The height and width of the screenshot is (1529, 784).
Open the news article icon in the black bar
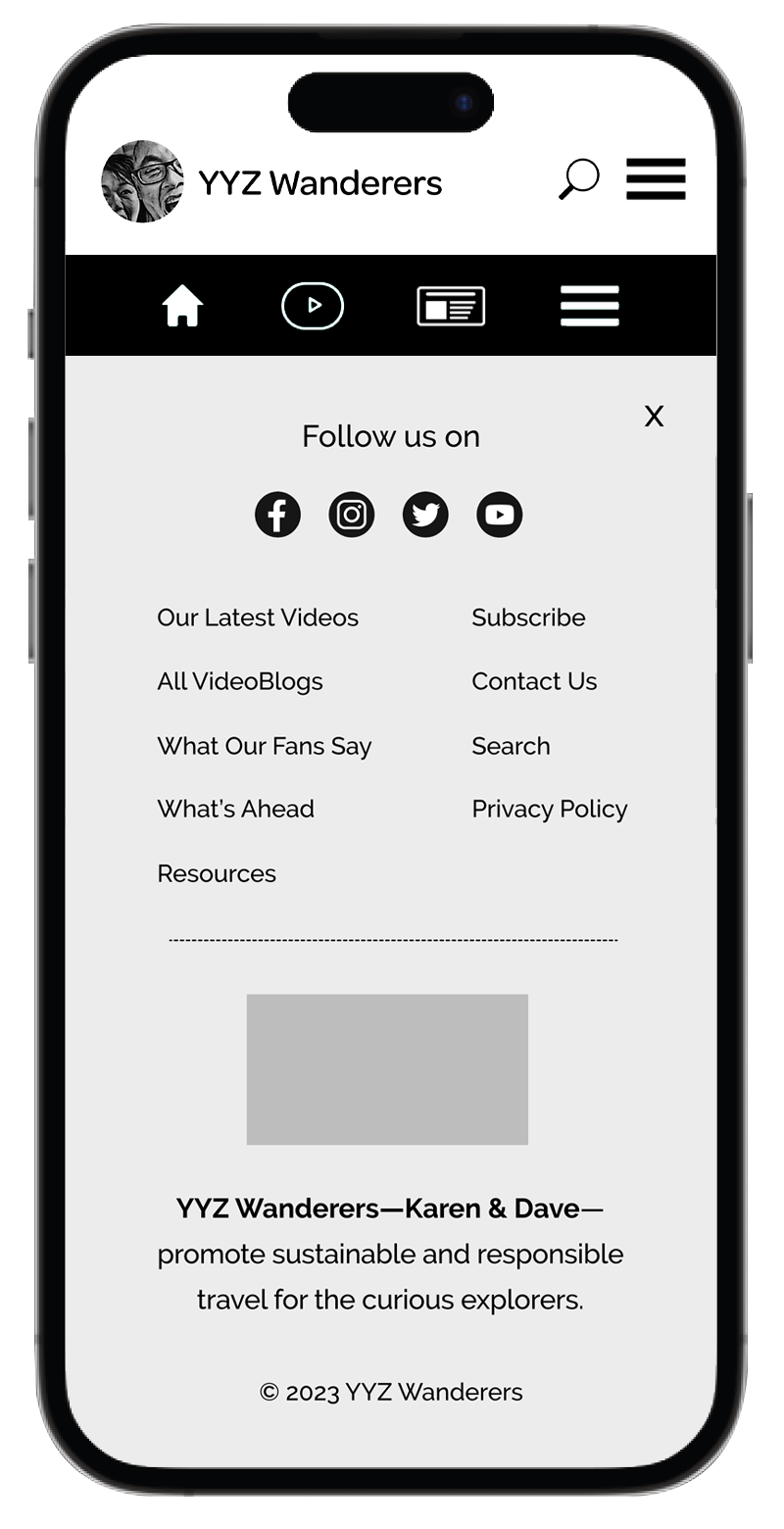[x=451, y=306]
